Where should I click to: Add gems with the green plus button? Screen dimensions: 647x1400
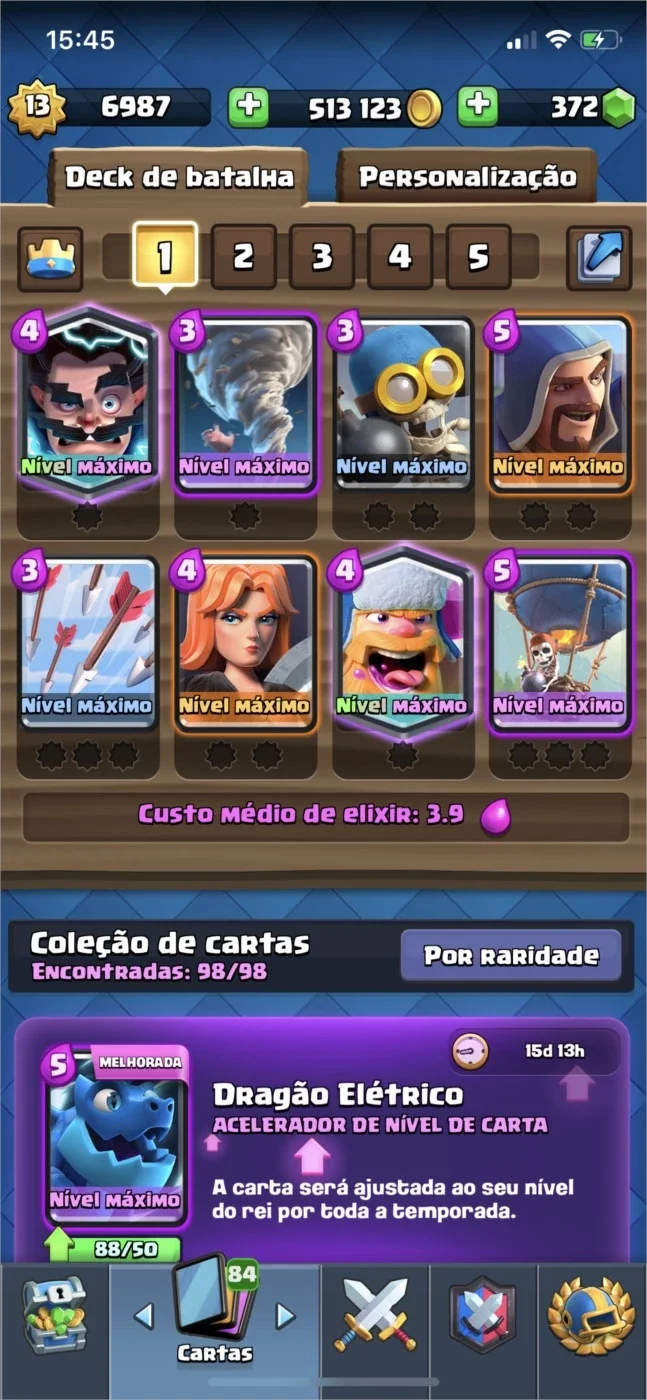pyautogui.click(x=478, y=108)
